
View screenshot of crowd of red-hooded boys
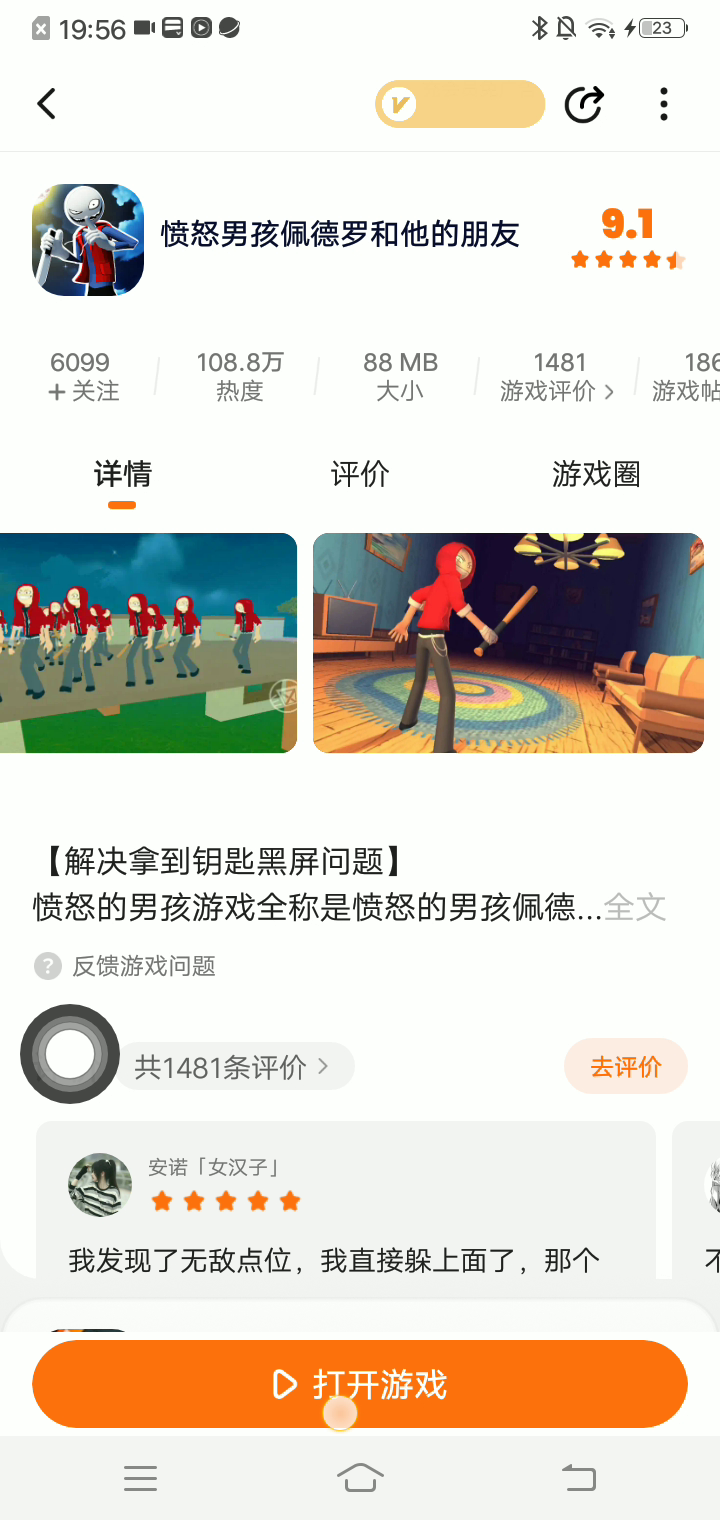point(148,643)
